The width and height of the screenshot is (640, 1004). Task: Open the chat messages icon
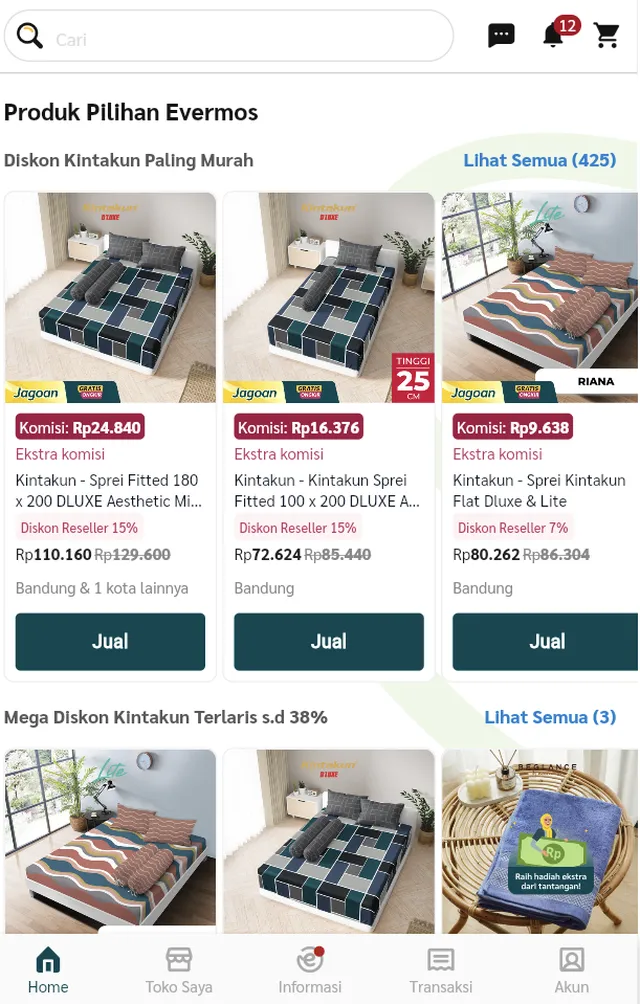tap(501, 36)
